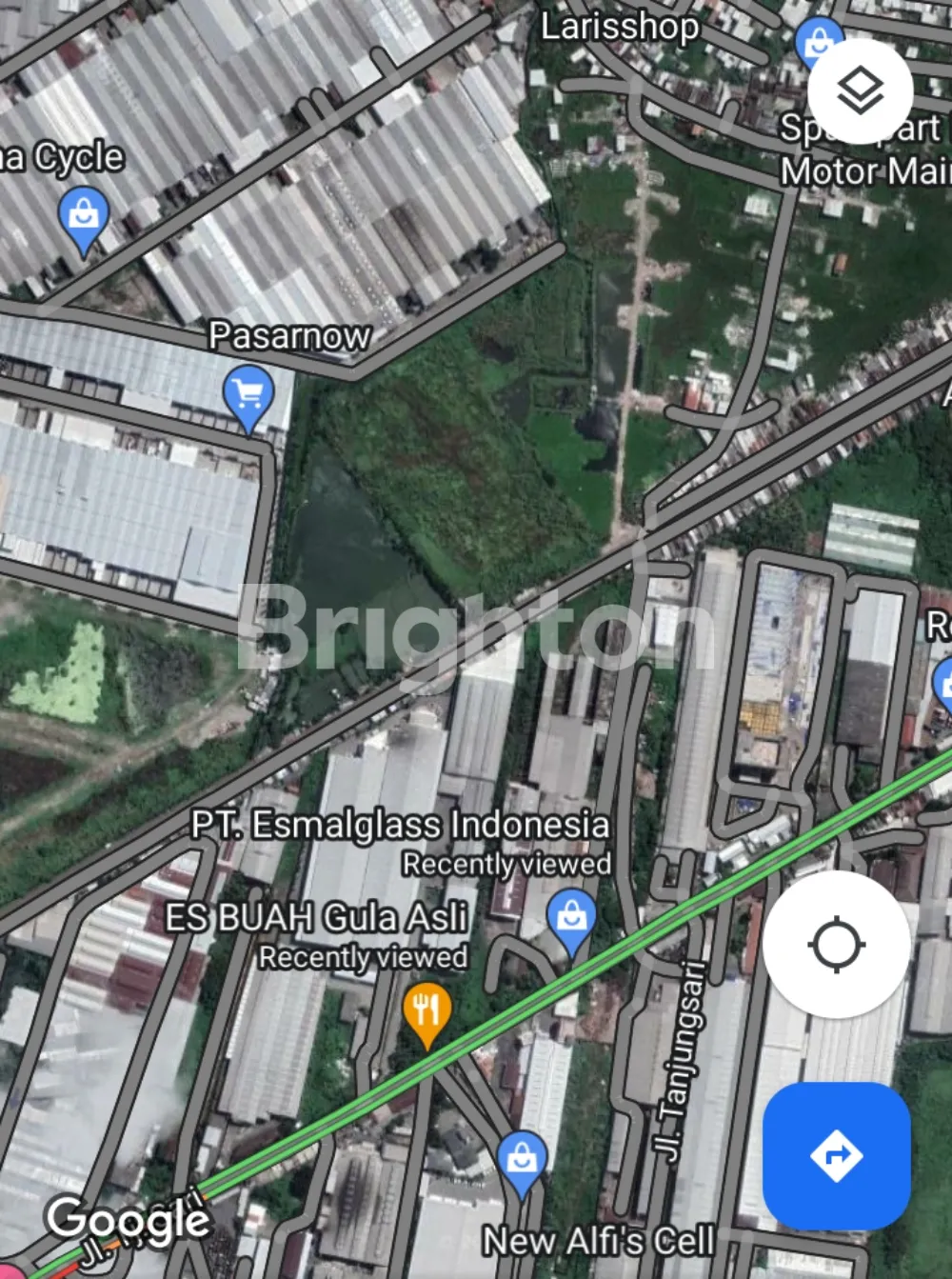Screen dimensions: 952x1279
Task: Select the New Alfi's Cell shop pin
Action: (x=522, y=1161)
